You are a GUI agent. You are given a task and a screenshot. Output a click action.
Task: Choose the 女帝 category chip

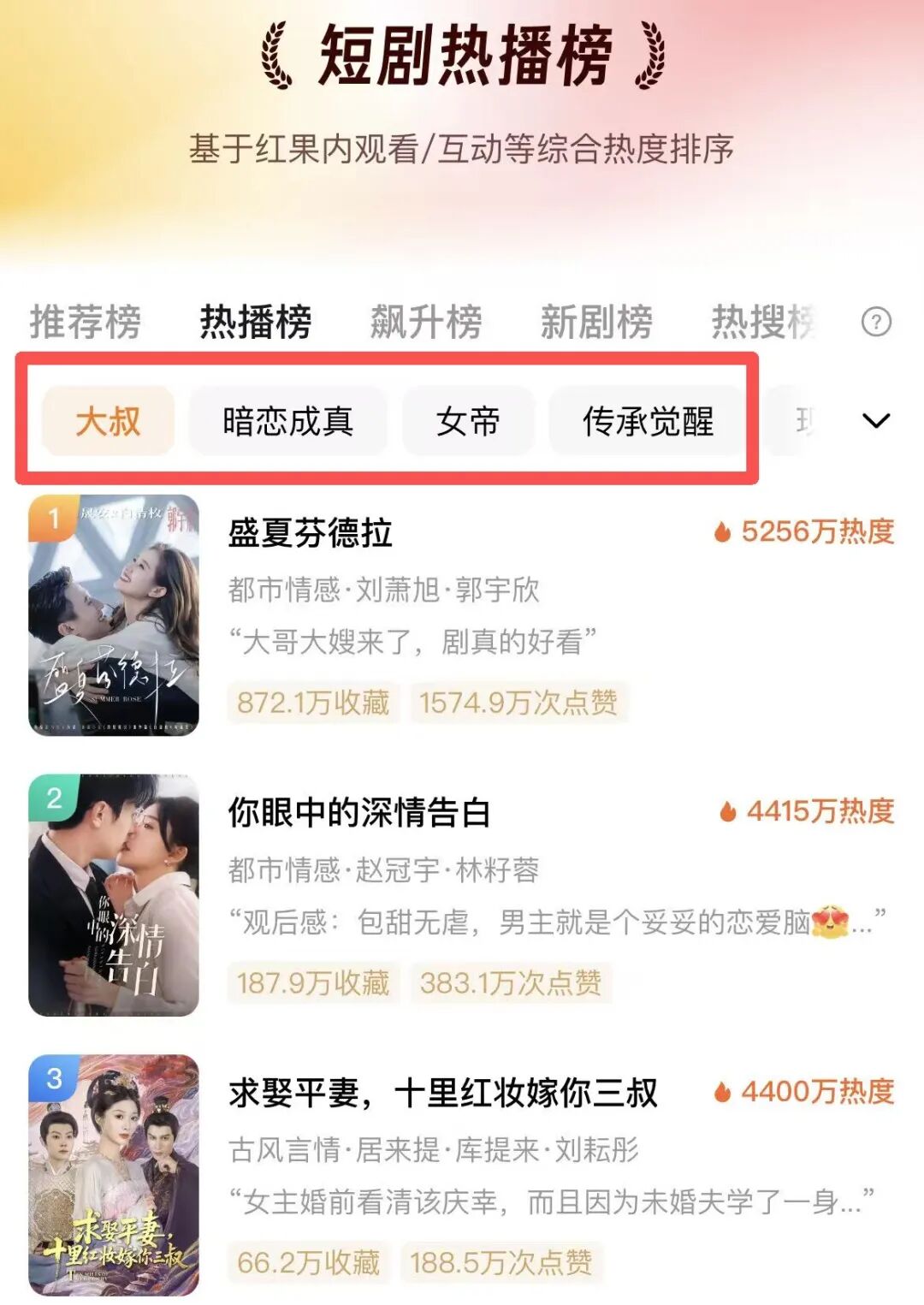(x=468, y=421)
